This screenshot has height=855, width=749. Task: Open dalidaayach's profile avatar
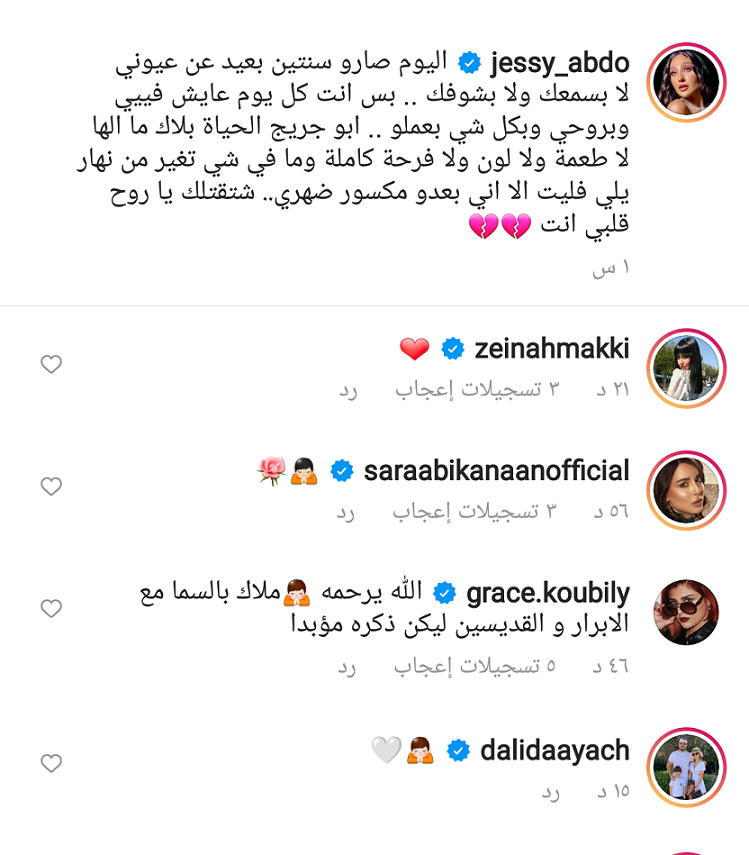click(x=686, y=767)
